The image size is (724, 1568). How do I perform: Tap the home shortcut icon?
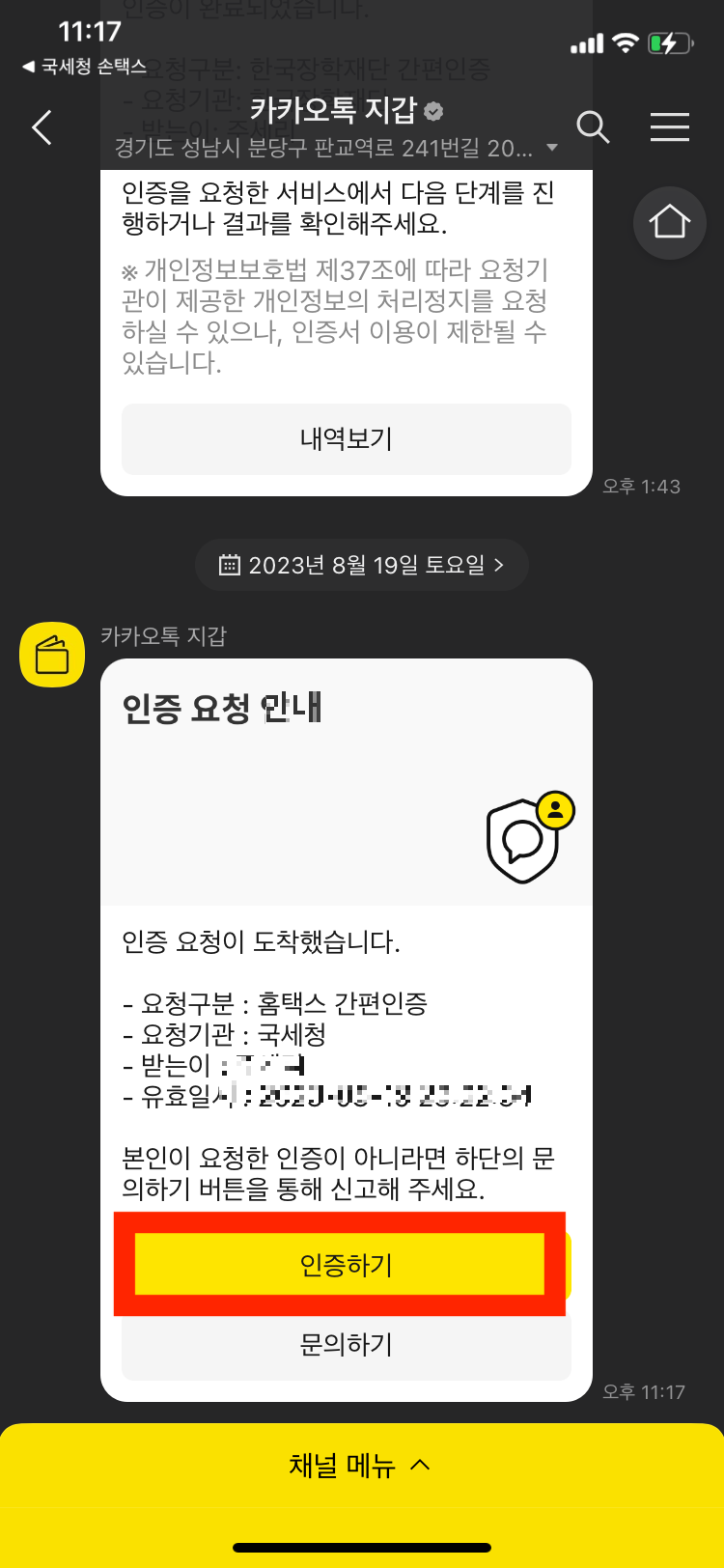coord(669,222)
